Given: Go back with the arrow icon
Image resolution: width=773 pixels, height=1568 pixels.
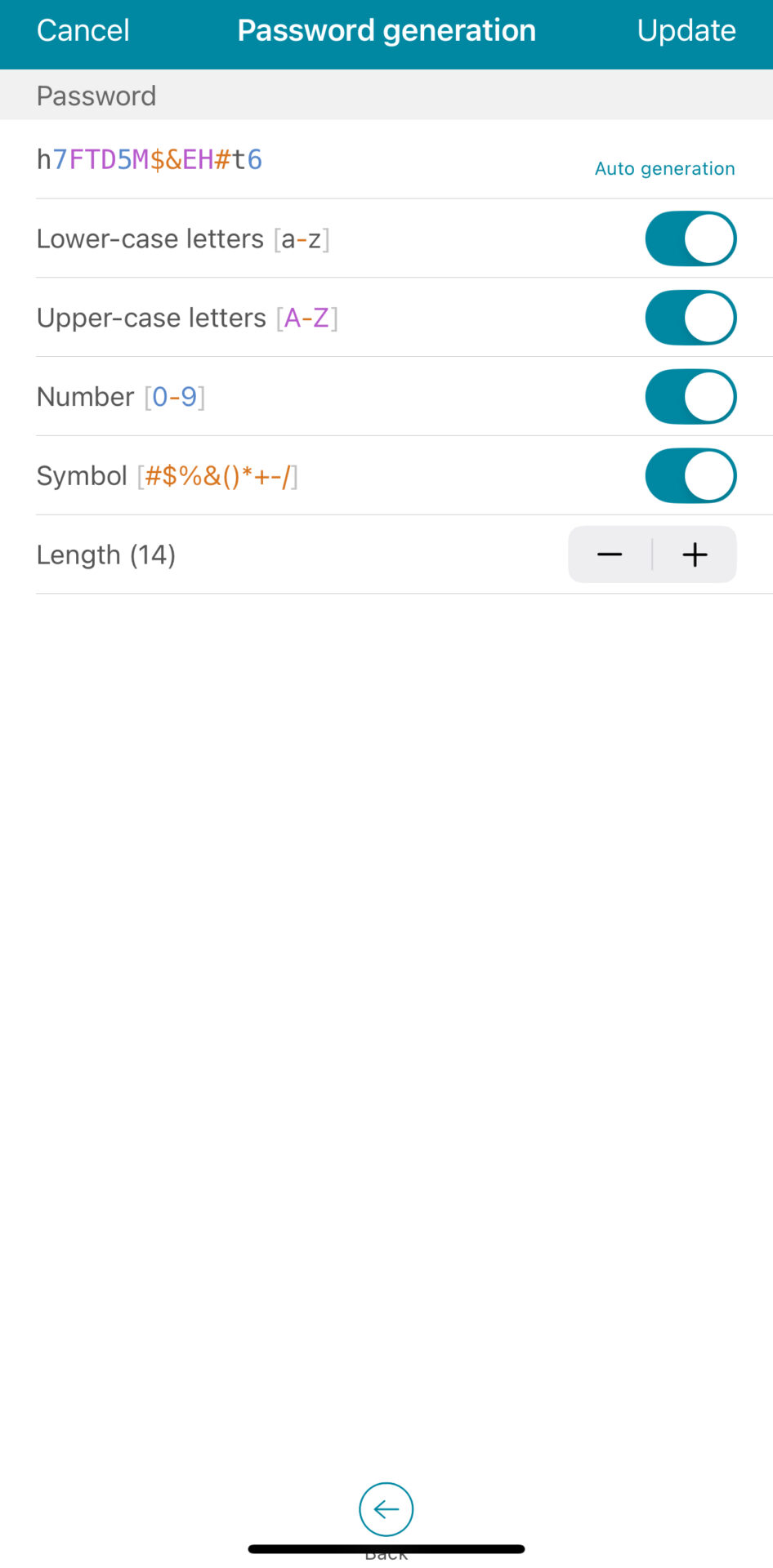Looking at the screenshot, I should 386,1509.
